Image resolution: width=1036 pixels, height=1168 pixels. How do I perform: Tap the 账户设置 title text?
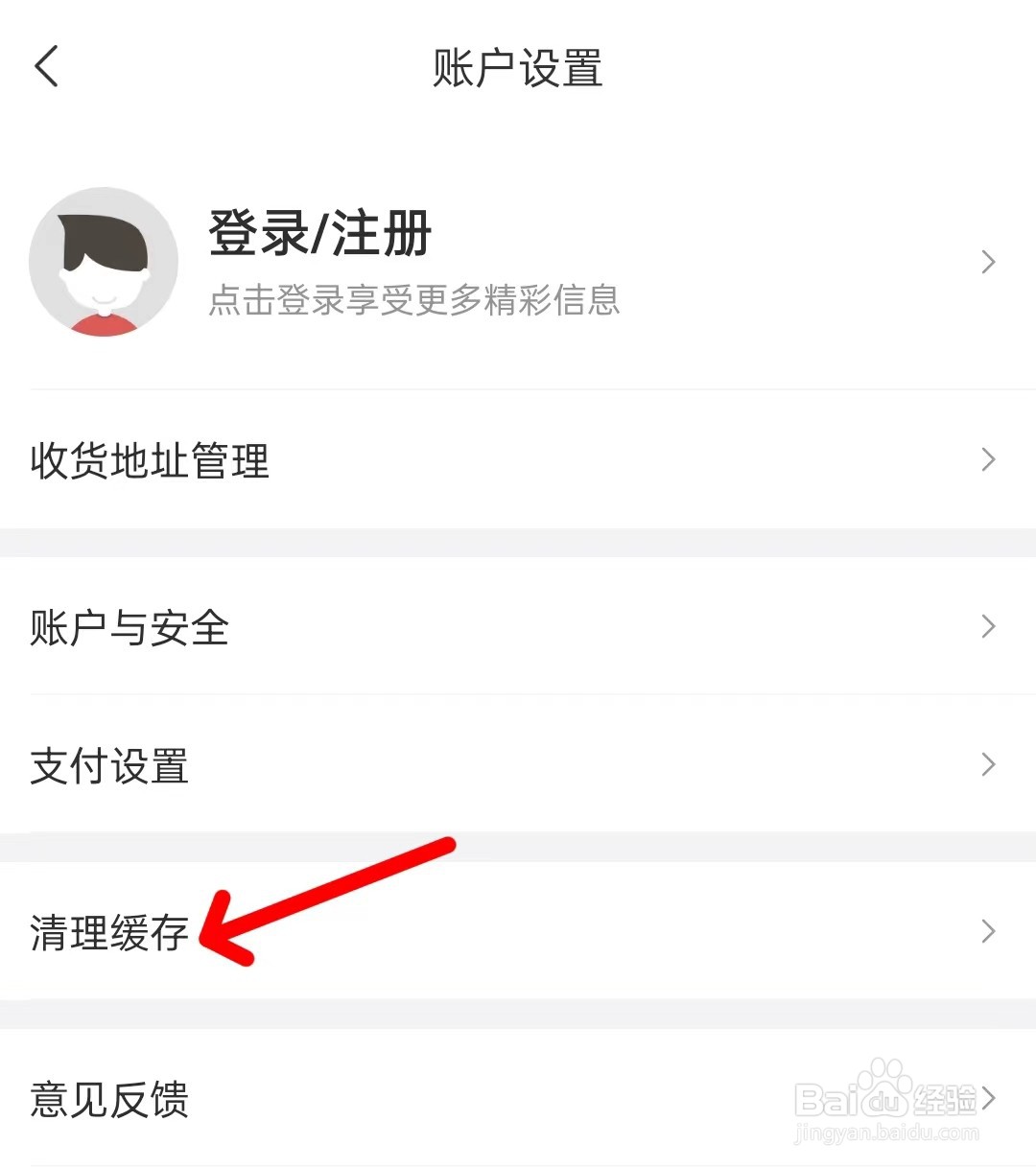[517, 67]
